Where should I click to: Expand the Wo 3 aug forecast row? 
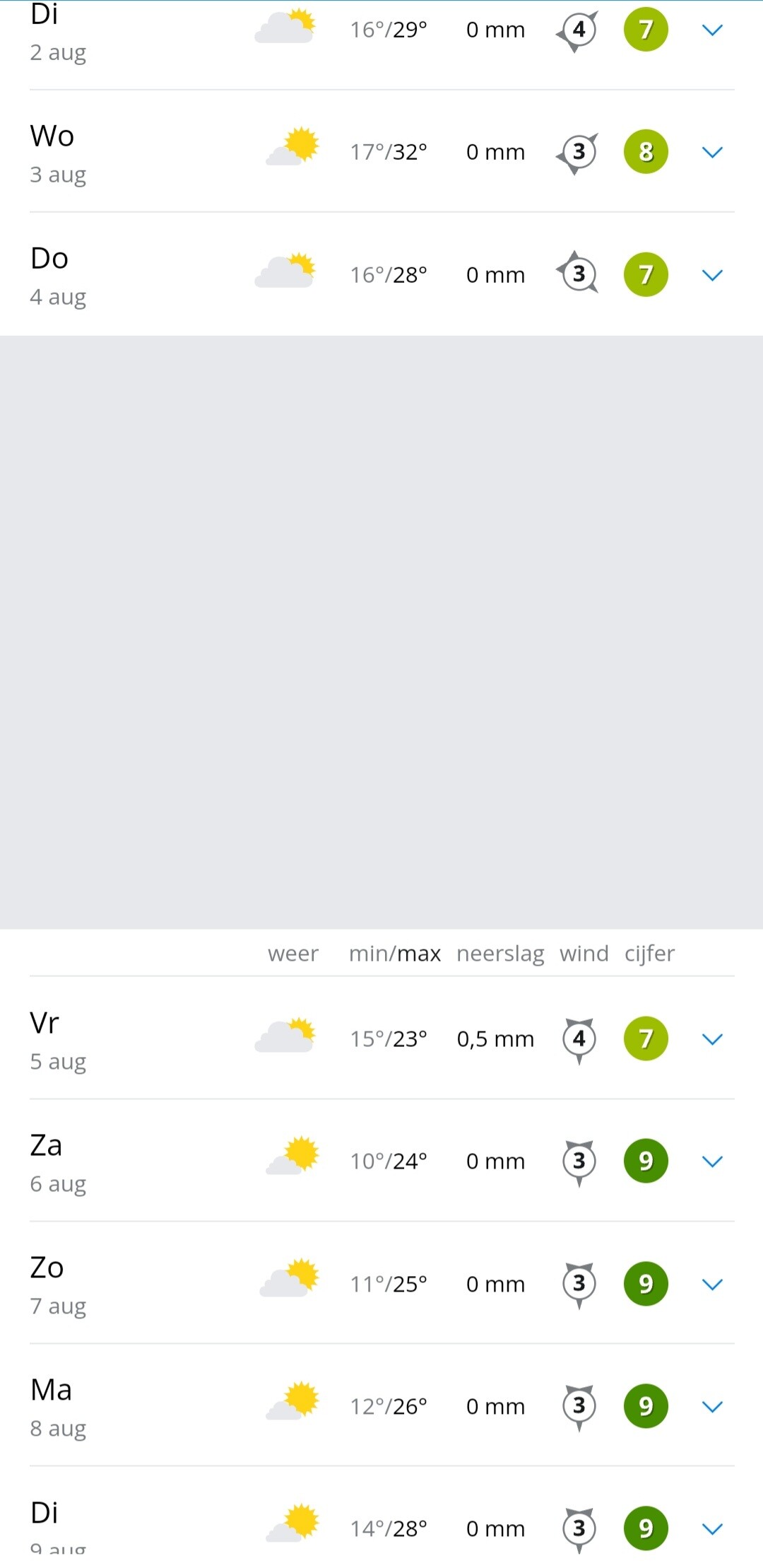click(712, 153)
